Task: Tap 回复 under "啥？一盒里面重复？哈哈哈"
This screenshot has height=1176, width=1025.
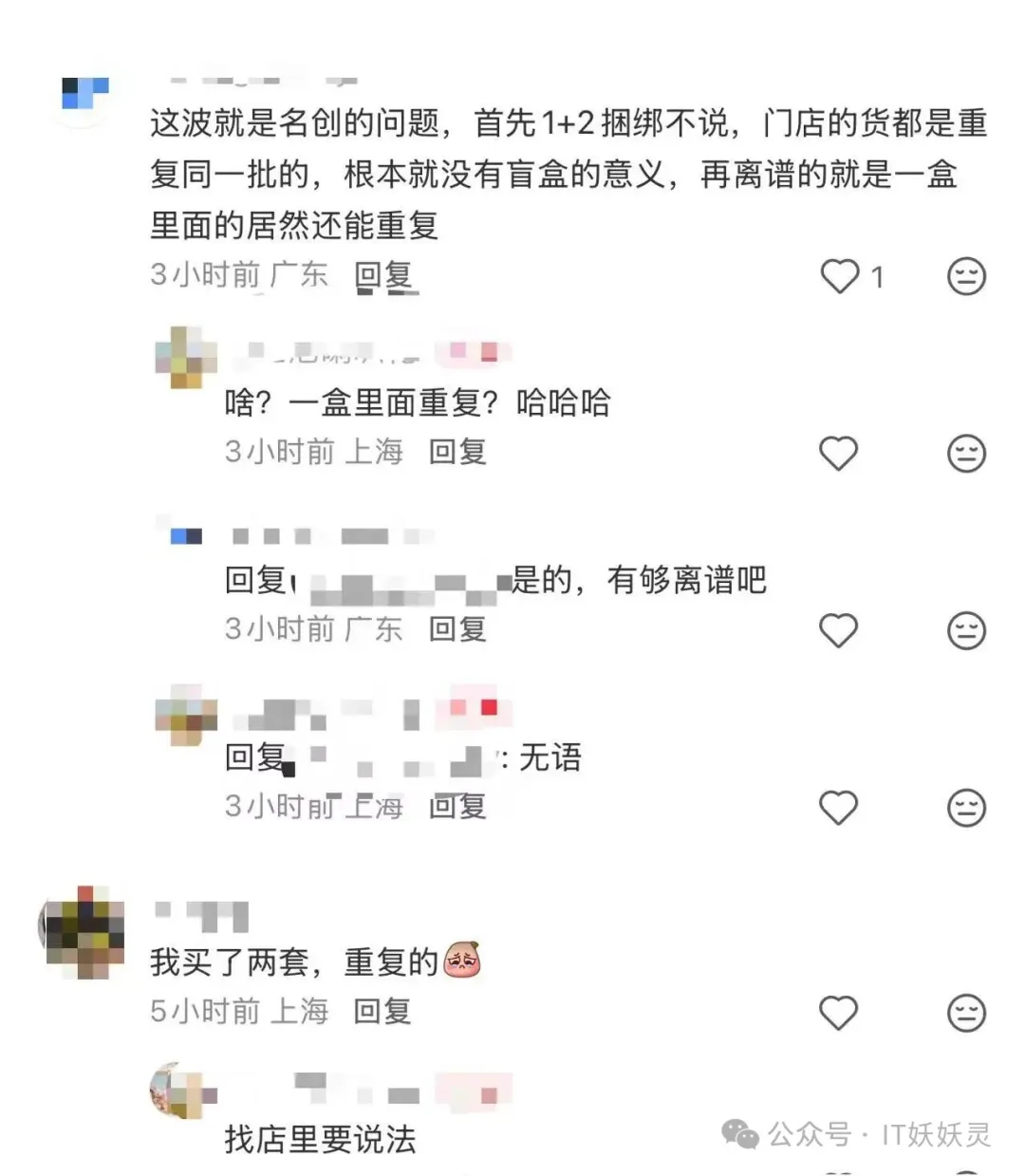Action: click(x=457, y=452)
